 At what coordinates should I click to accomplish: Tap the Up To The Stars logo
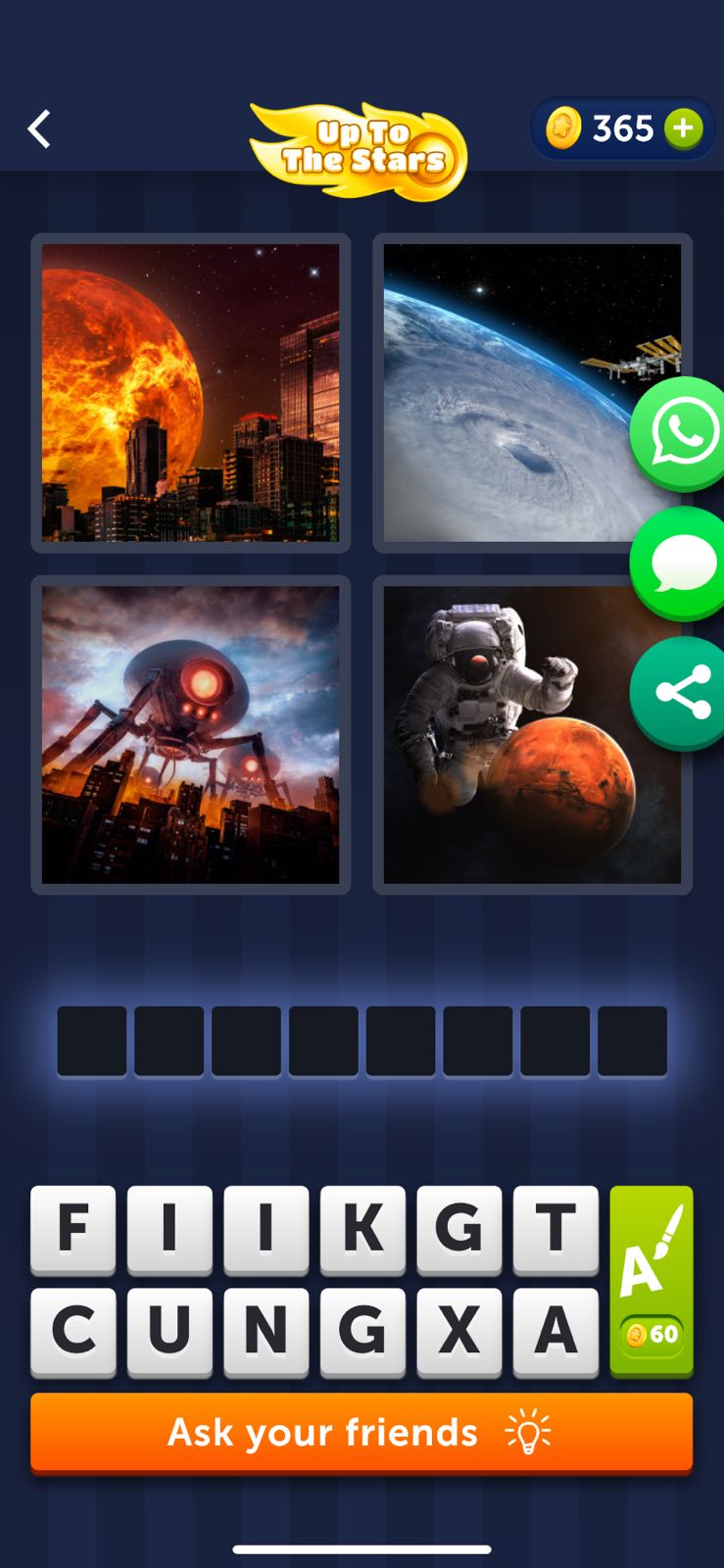(362, 145)
